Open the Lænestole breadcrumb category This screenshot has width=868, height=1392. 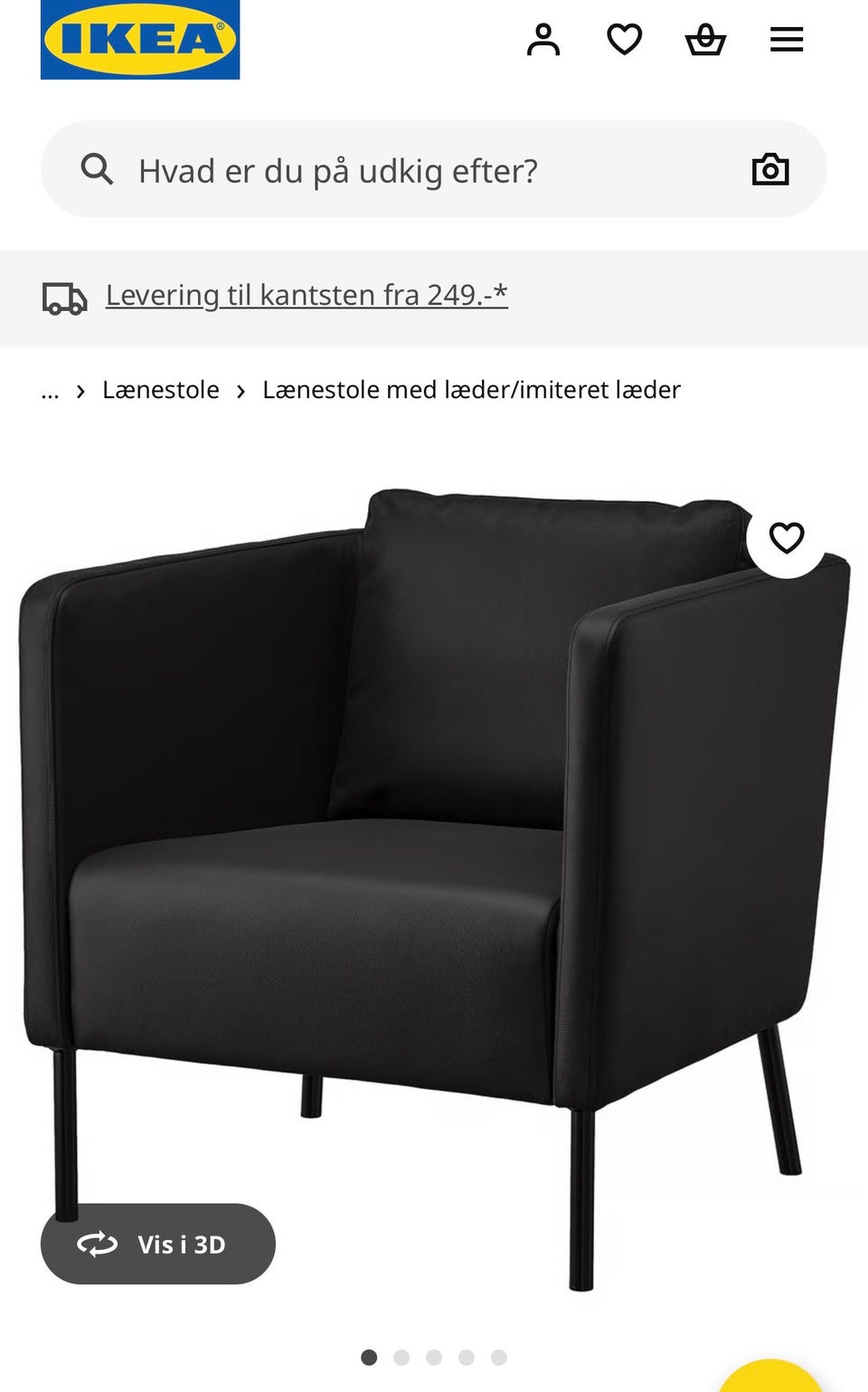pyautogui.click(x=161, y=389)
